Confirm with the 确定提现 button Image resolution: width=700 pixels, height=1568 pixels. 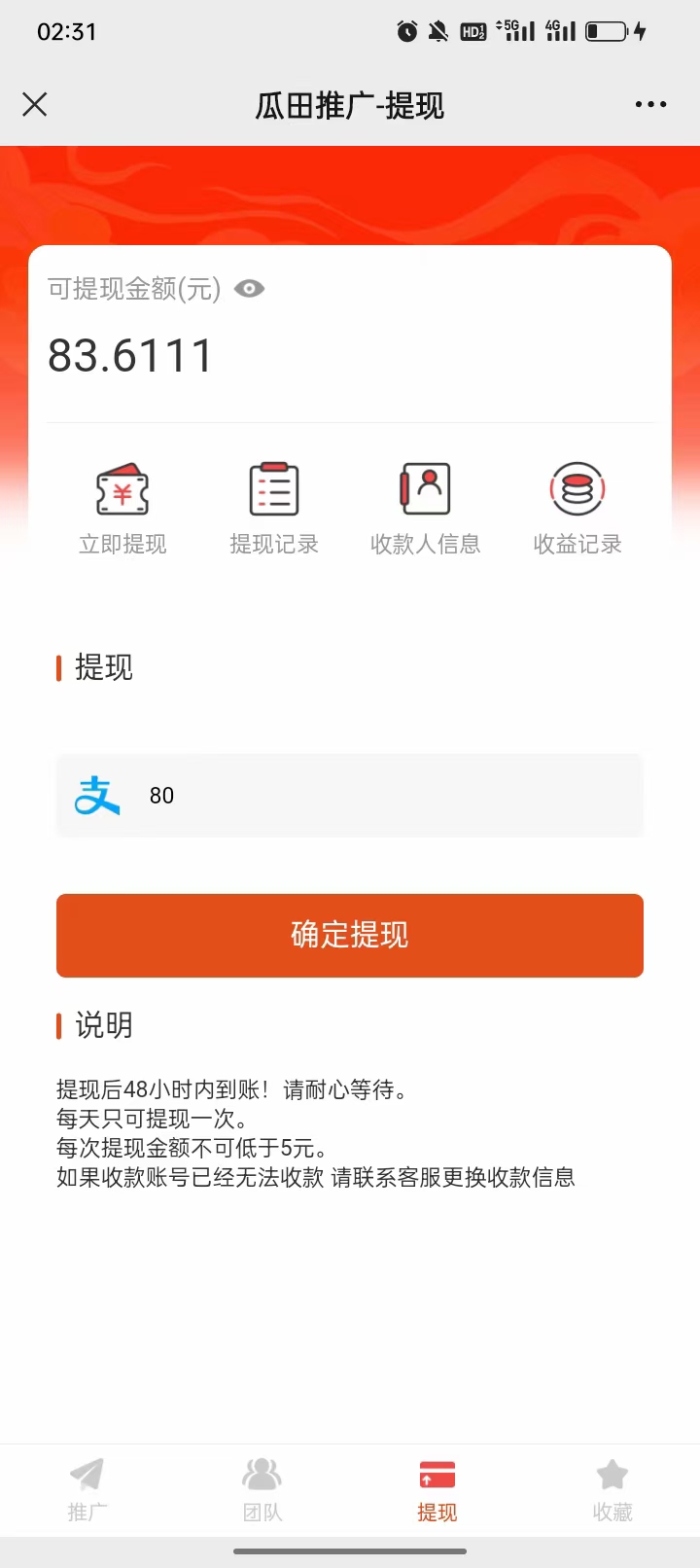(x=350, y=936)
